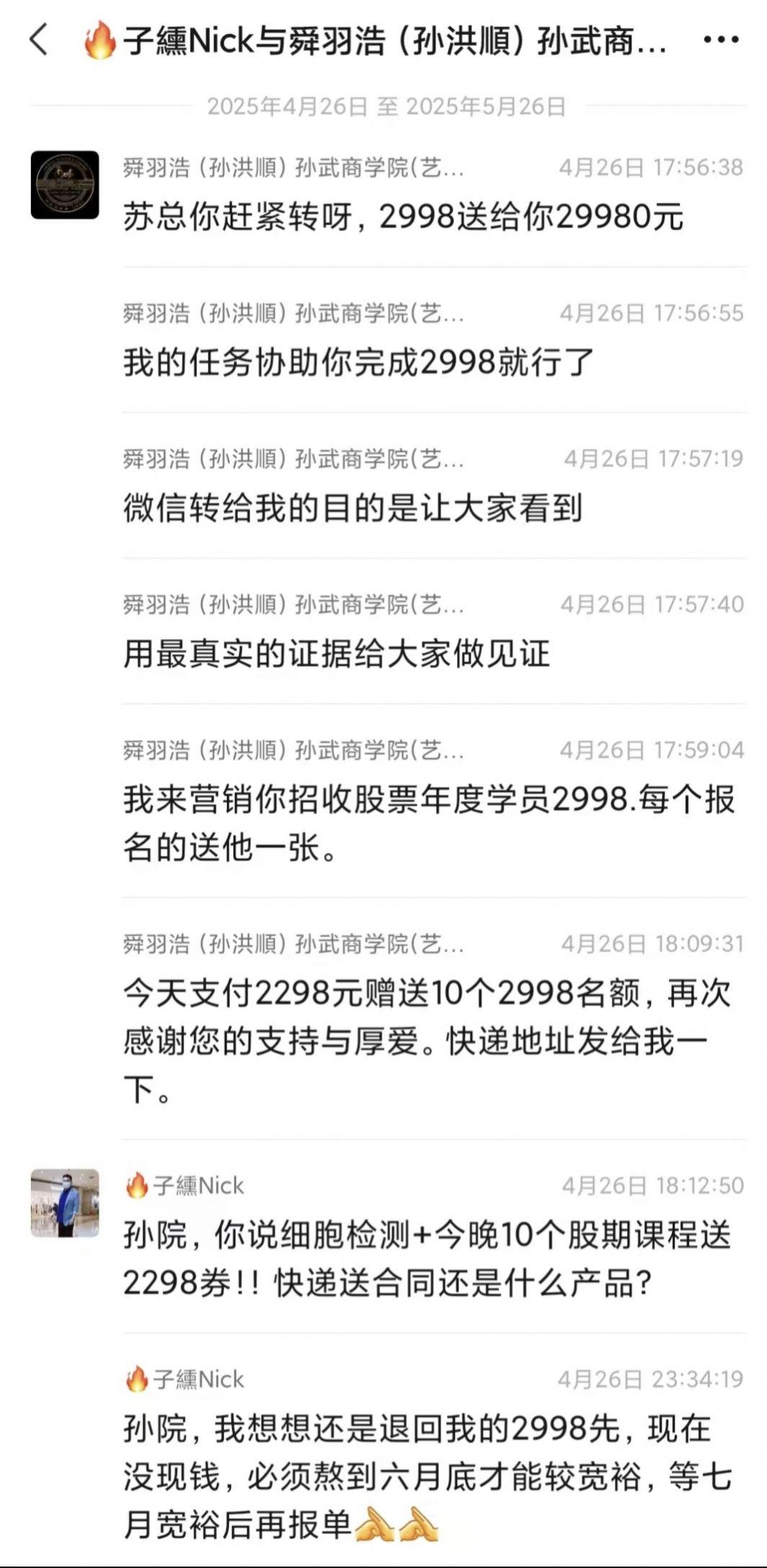Open the message sent at 17:56:38
The height and width of the screenshot is (1568, 767).
[x=434, y=195]
